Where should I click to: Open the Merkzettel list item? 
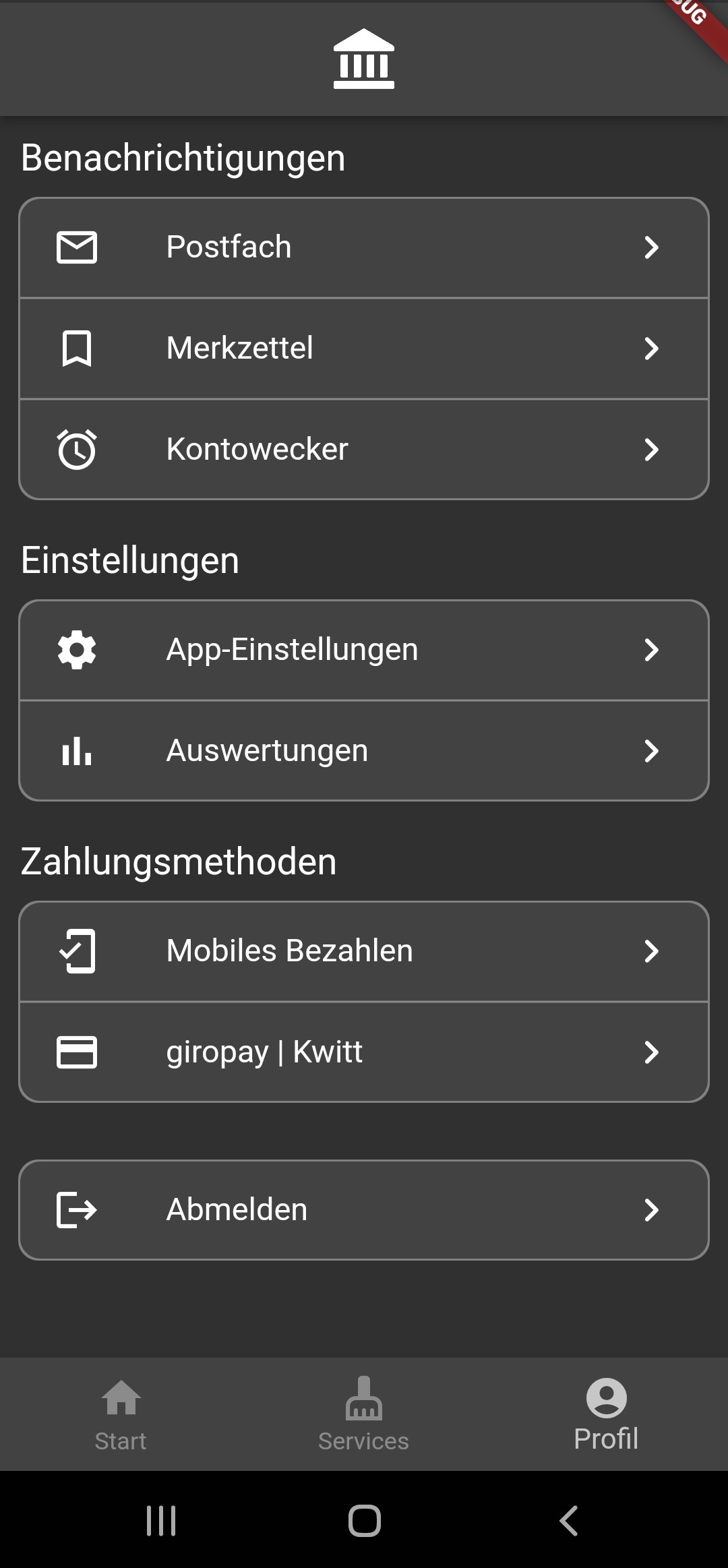(x=364, y=348)
